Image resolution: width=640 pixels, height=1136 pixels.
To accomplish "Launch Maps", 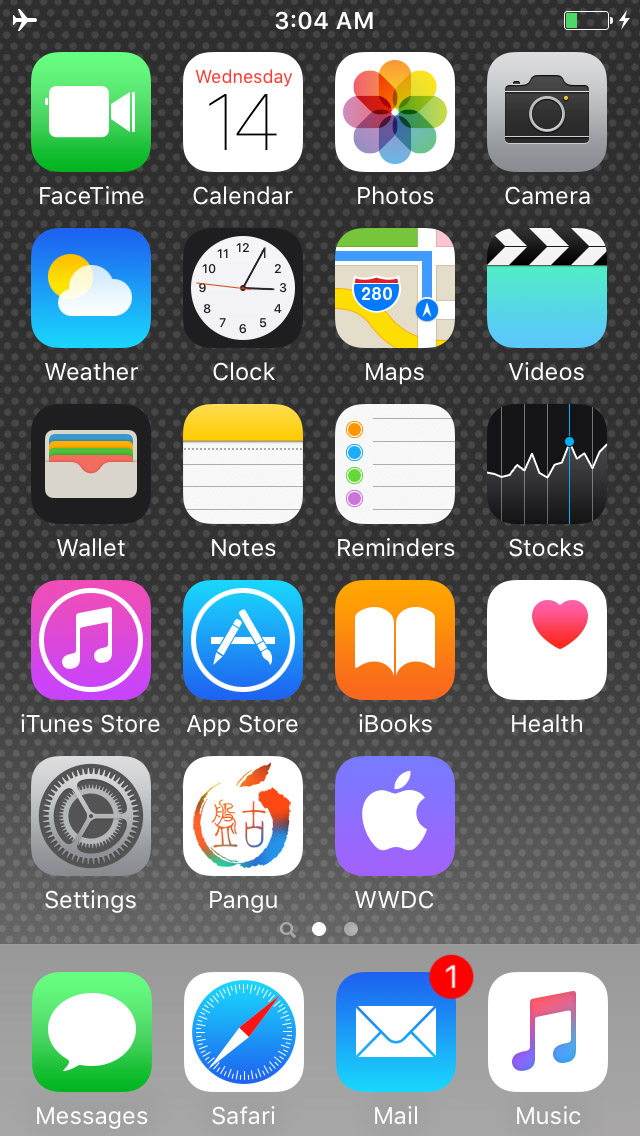I will (395, 288).
